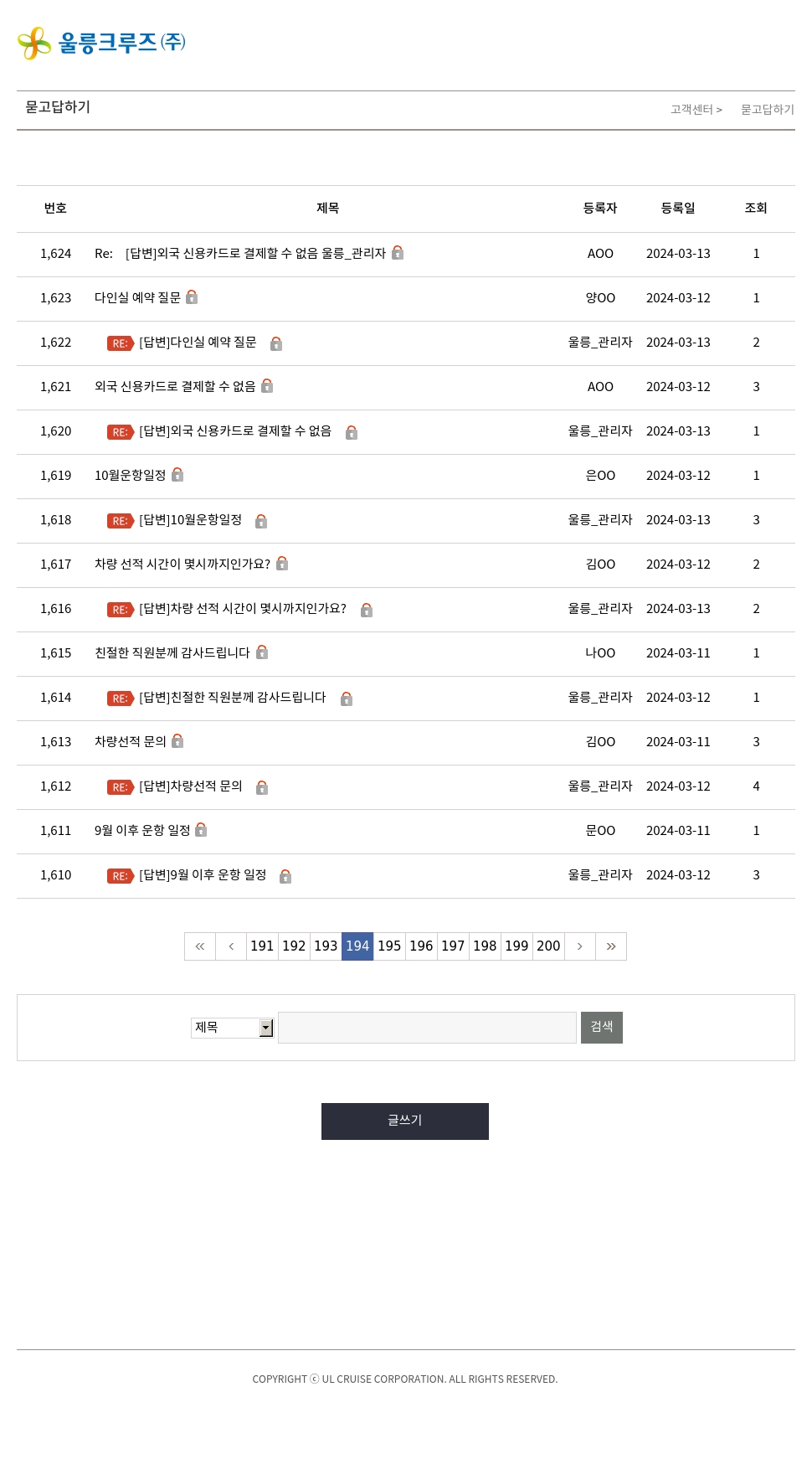The height and width of the screenshot is (1459, 812).
Task: Open post 차량 선적 시간이 몇시까지인가요?
Action: click(182, 565)
